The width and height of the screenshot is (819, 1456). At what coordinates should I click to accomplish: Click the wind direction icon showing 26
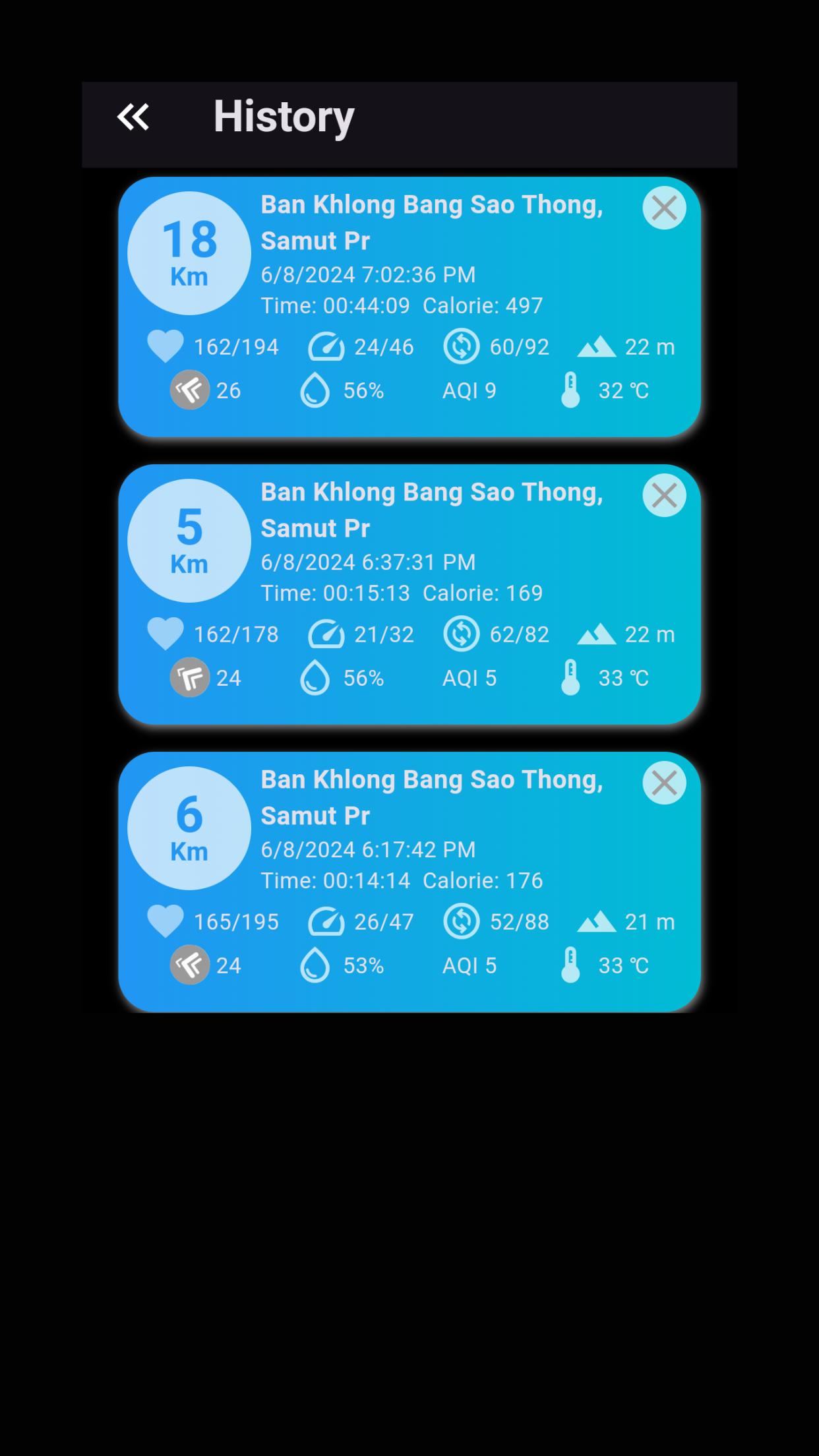pyautogui.click(x=189, y=390)
